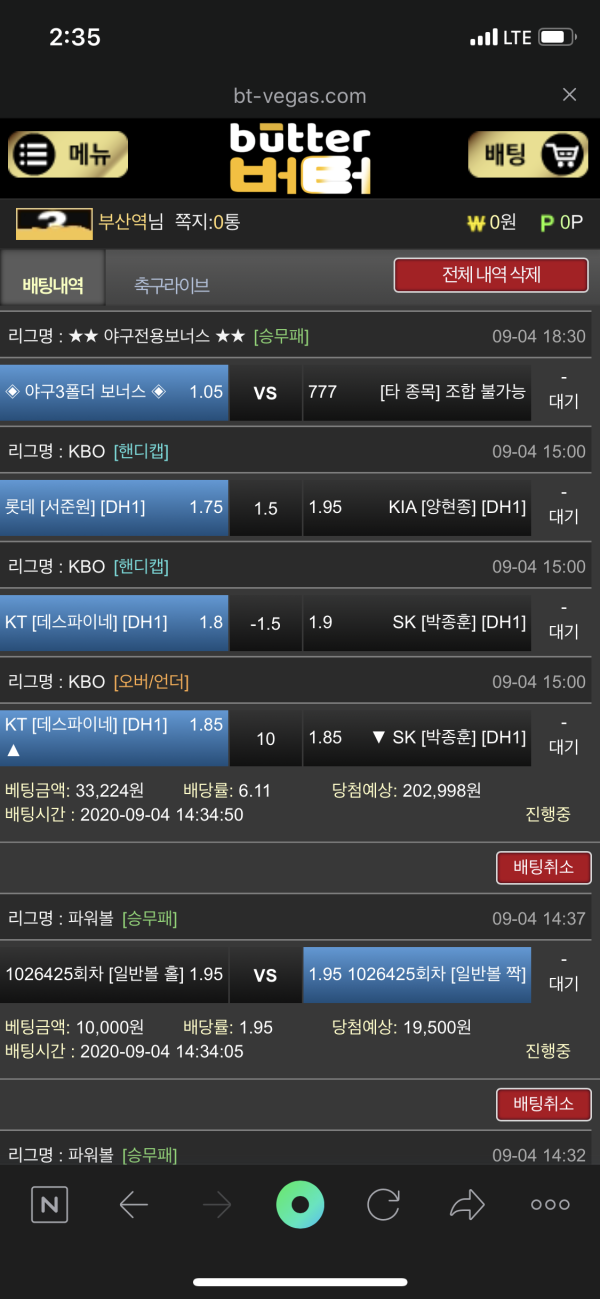Tap 전체 내역 삭제 button
The image size is (600, 1299).
490,275
